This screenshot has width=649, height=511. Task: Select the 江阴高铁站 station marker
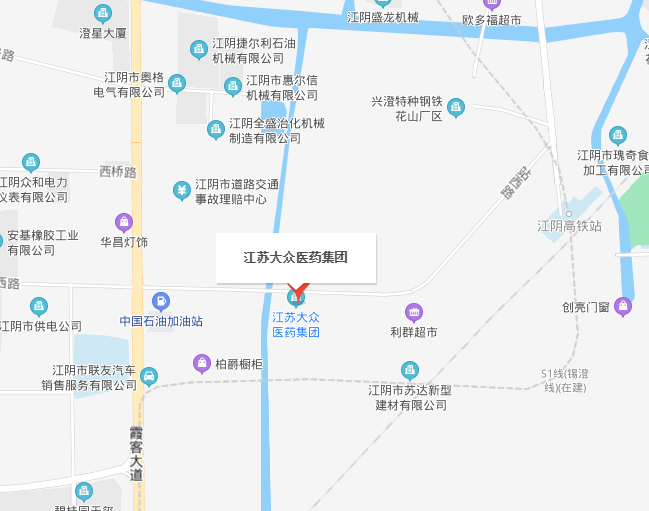pos(569,213)
